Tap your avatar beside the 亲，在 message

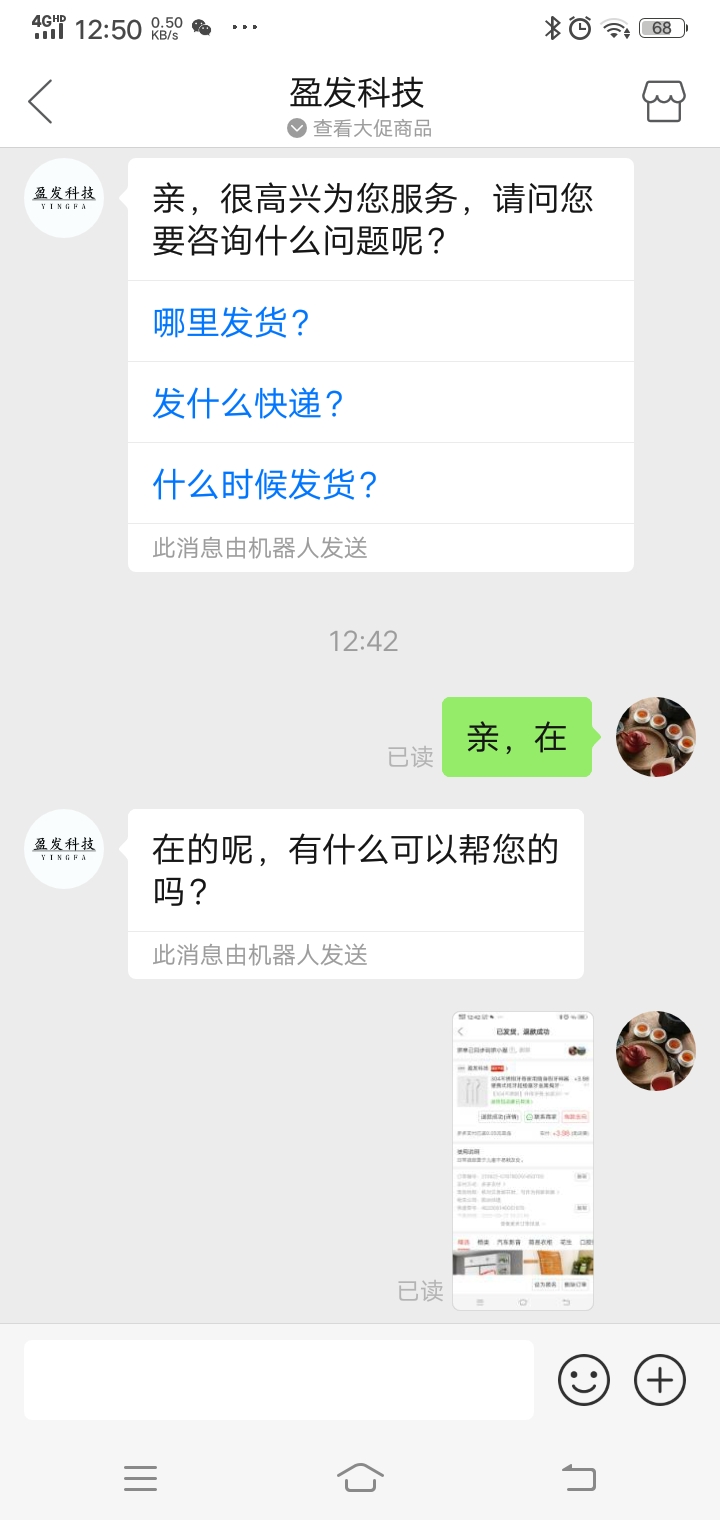coord(656,736)
